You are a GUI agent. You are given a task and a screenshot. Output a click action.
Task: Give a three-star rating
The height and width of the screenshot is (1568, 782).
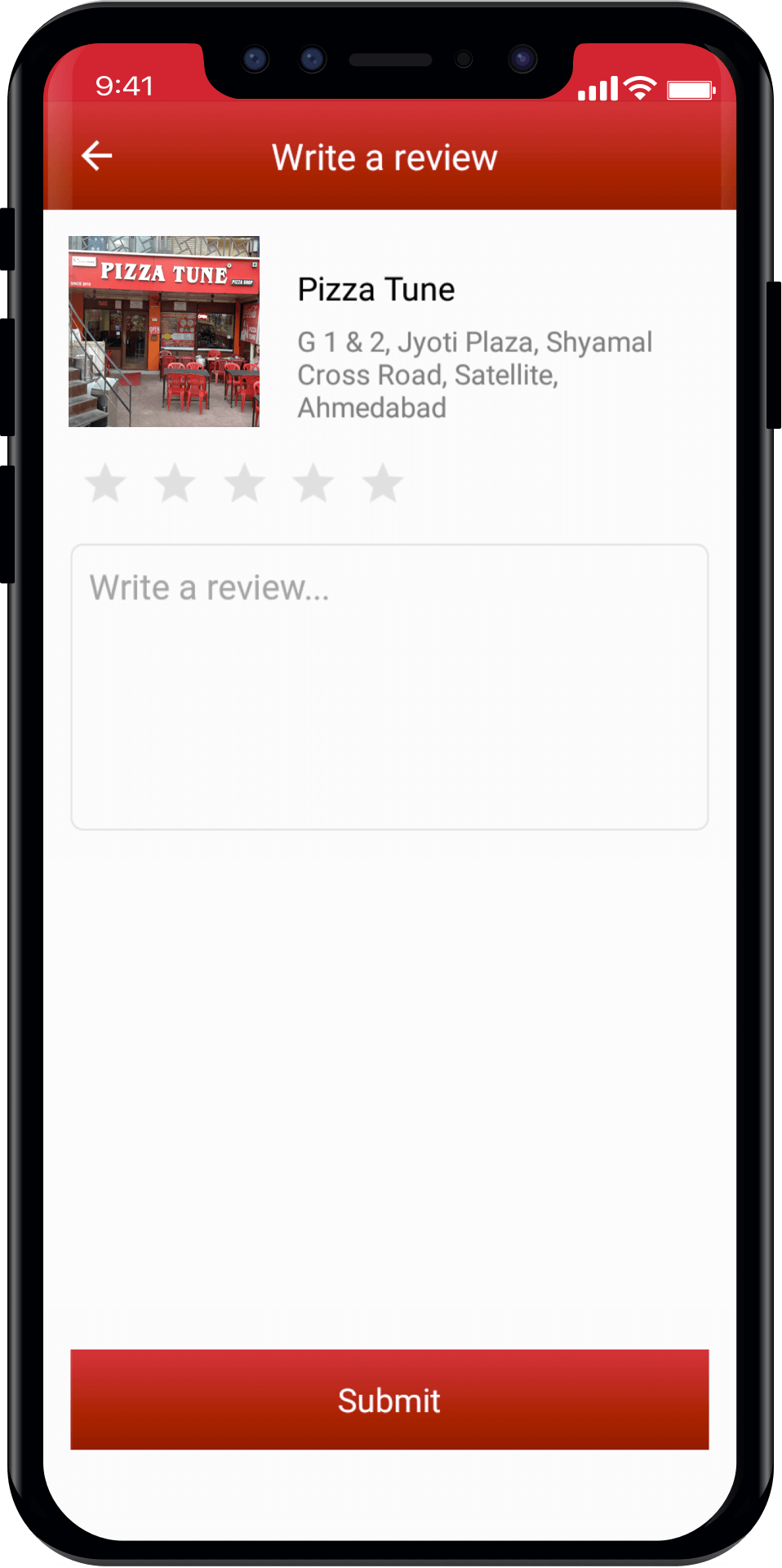(244, 483)
